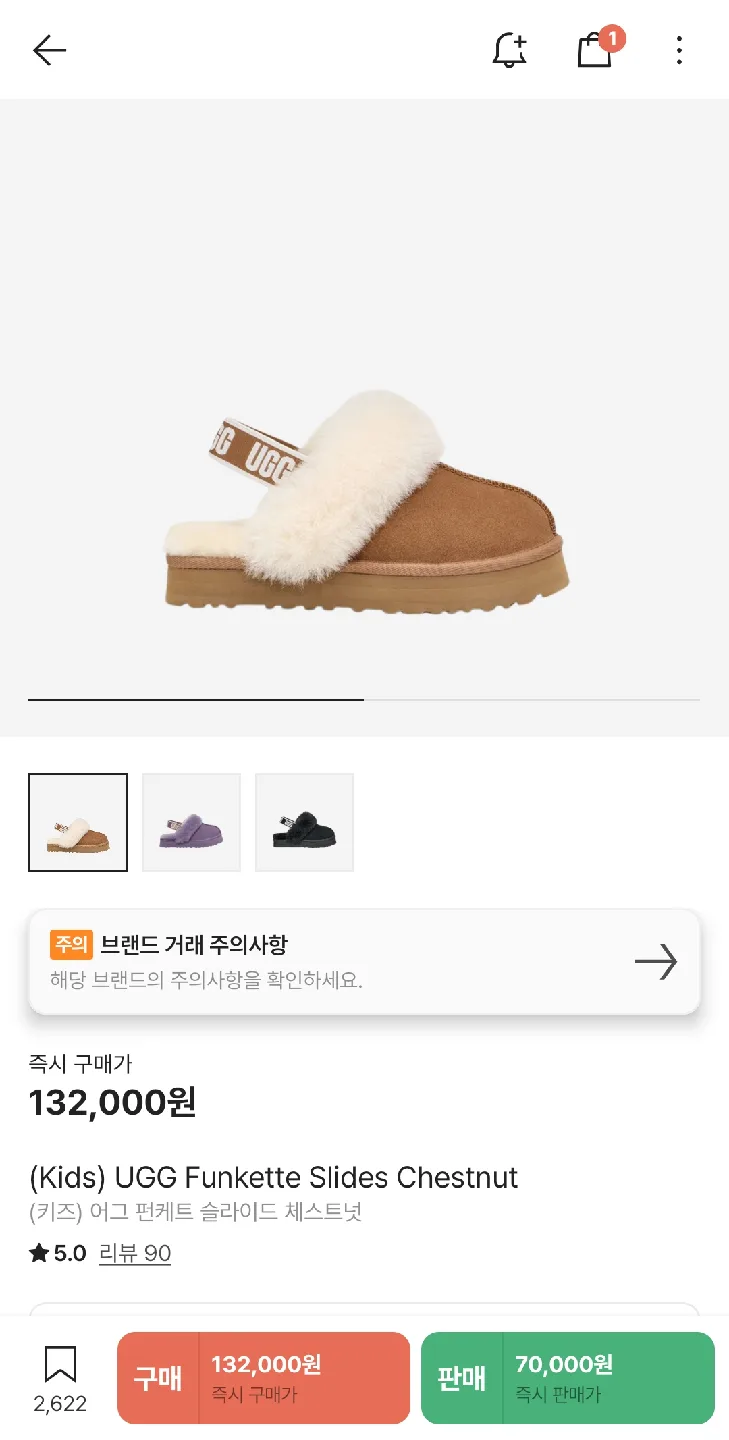
Task: Go back using the arrow icon
Action: tap(49, 50)
